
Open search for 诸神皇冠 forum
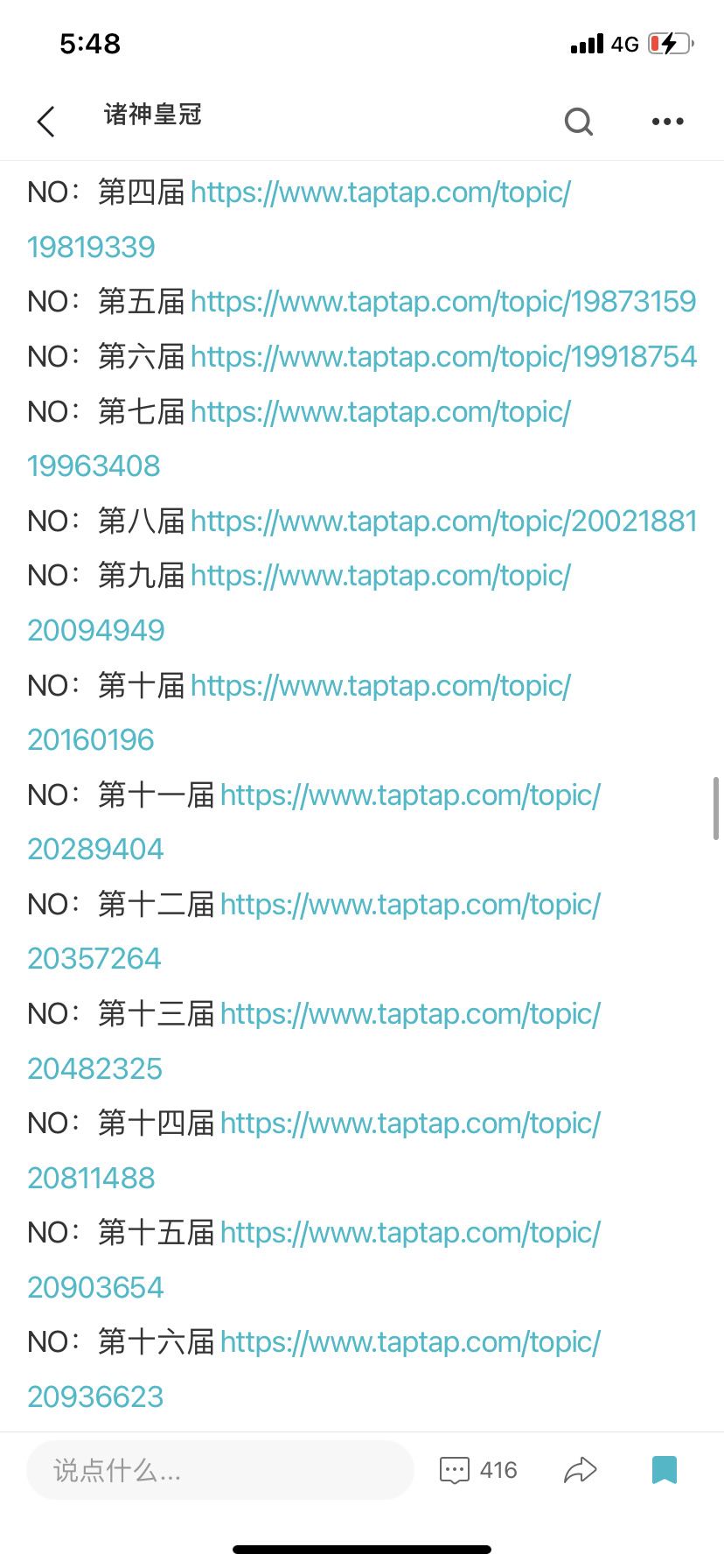coord(578,121)
